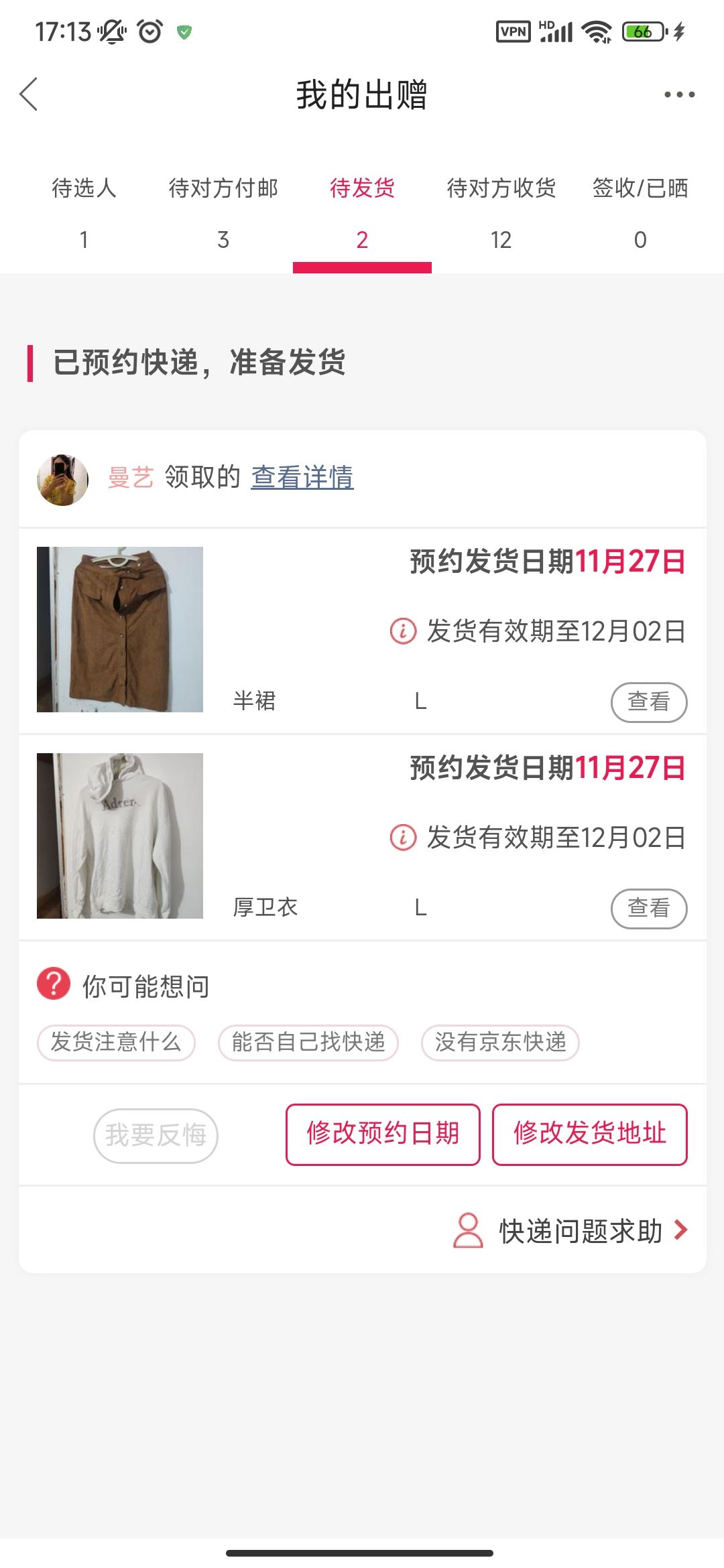Open the 查看详情 link
The width and height of the screenshot is (724, 1568).
tap(302, 477)
